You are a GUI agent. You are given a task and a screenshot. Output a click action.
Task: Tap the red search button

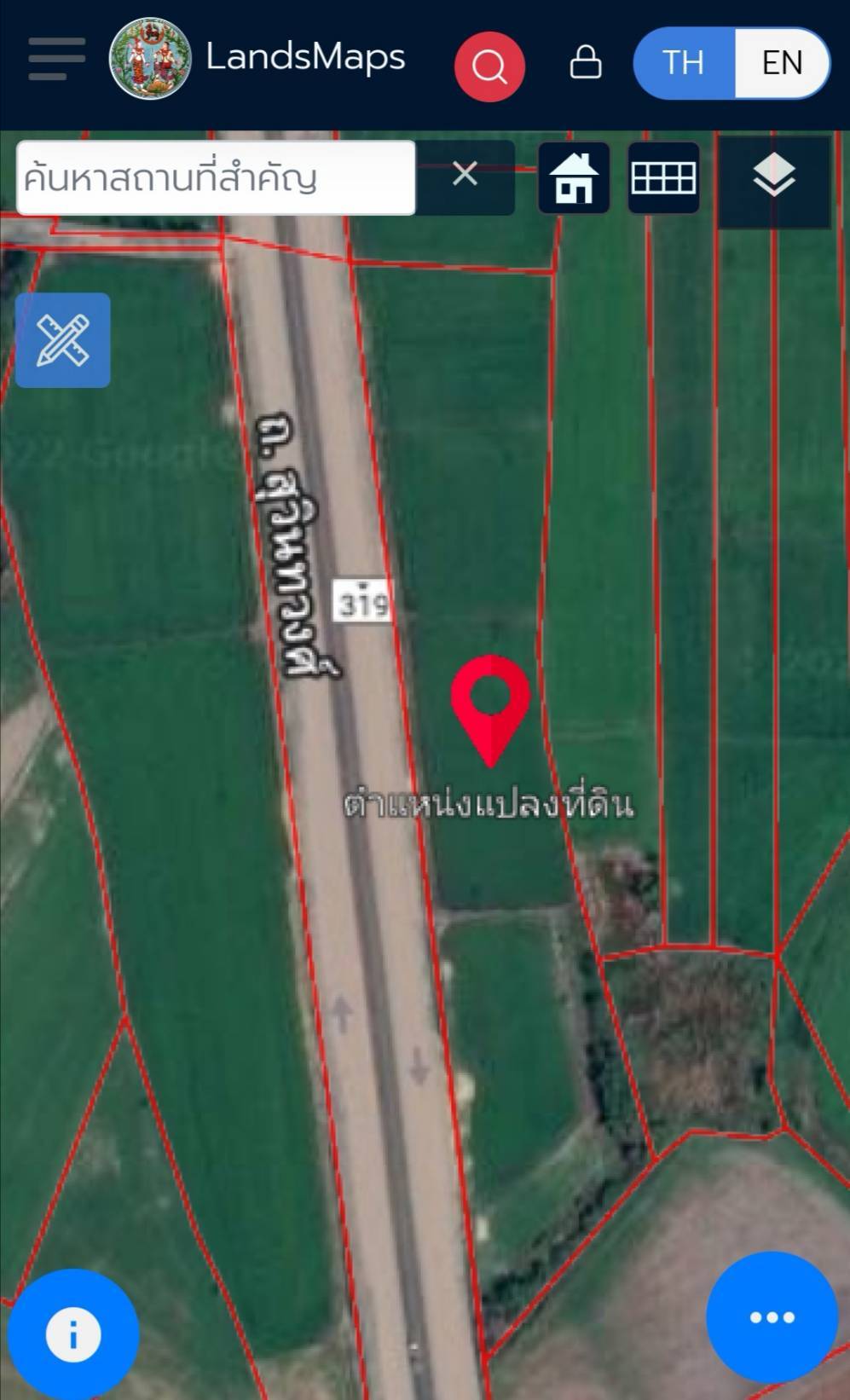(489, 66)
